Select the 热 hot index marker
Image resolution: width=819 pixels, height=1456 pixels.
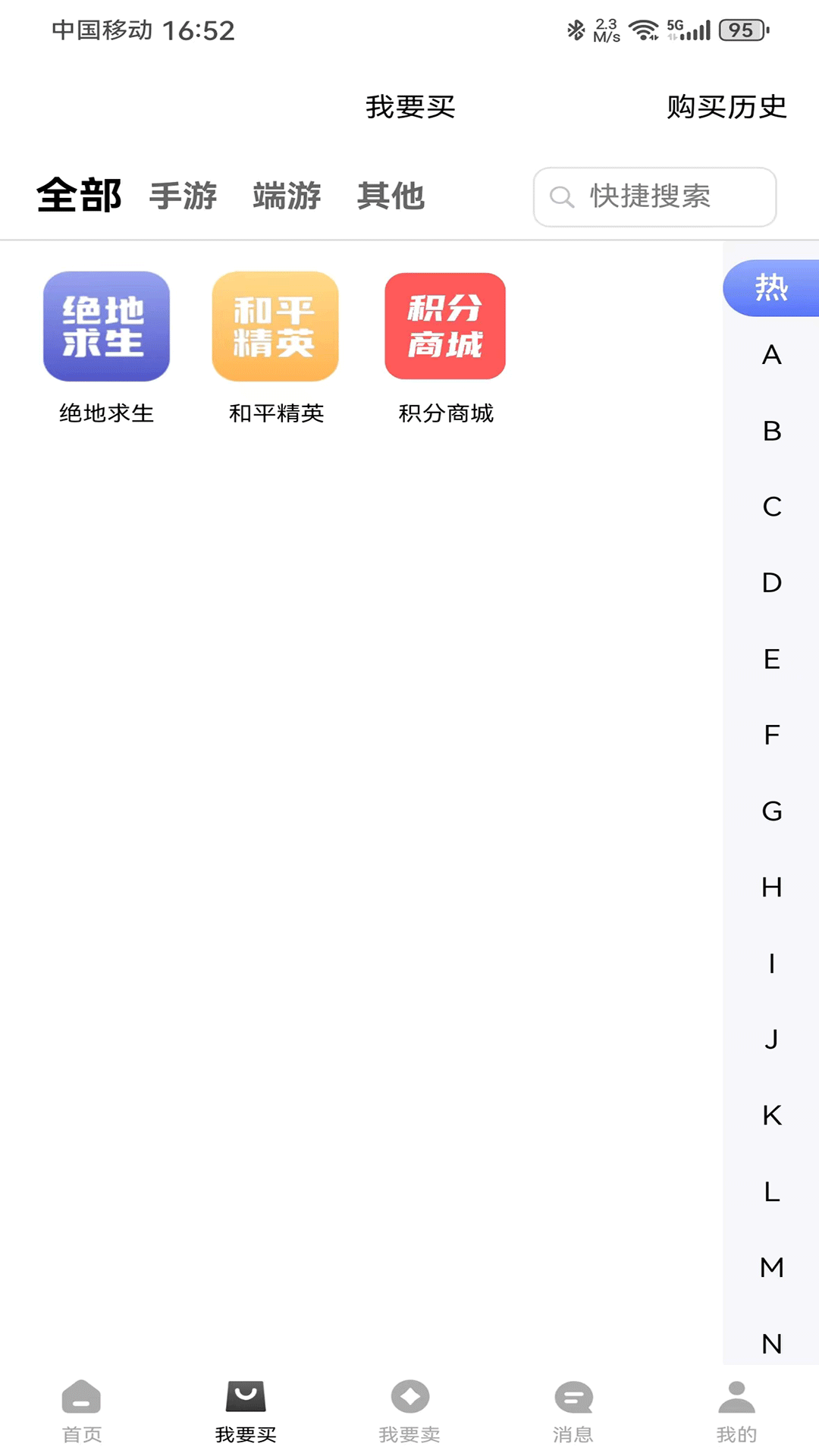770,287
